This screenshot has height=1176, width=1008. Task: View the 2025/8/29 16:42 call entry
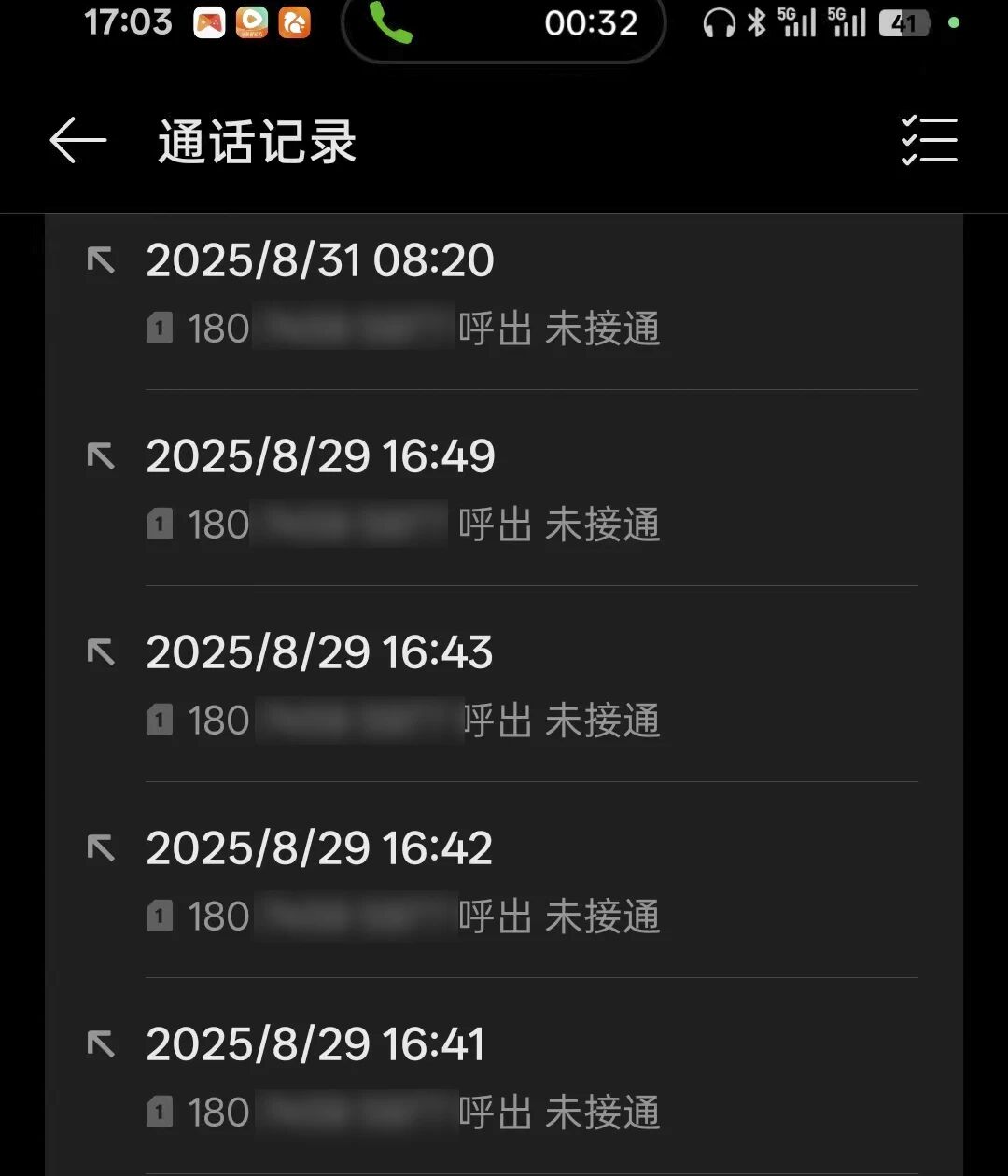(x=504, y=882)
